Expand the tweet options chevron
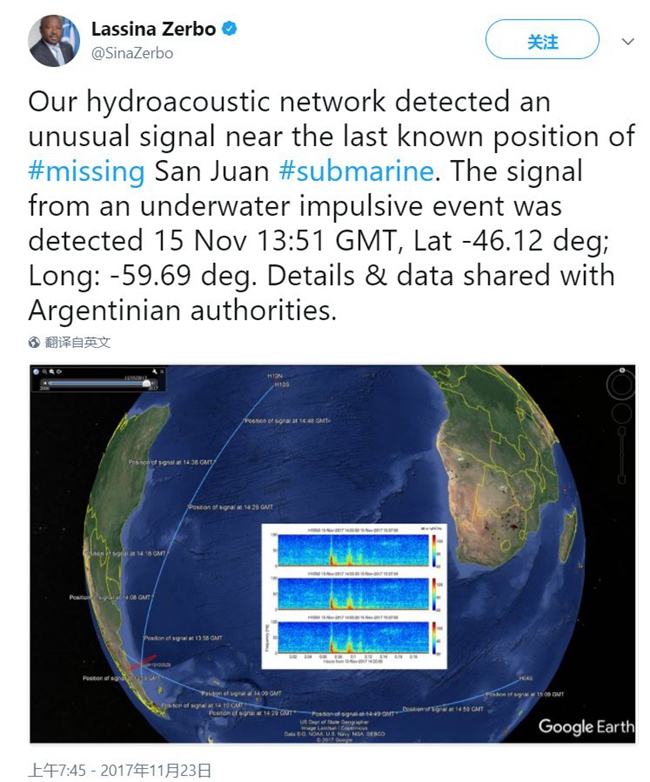The height and width of the screenshot is (782, 650). pos(627,42)
